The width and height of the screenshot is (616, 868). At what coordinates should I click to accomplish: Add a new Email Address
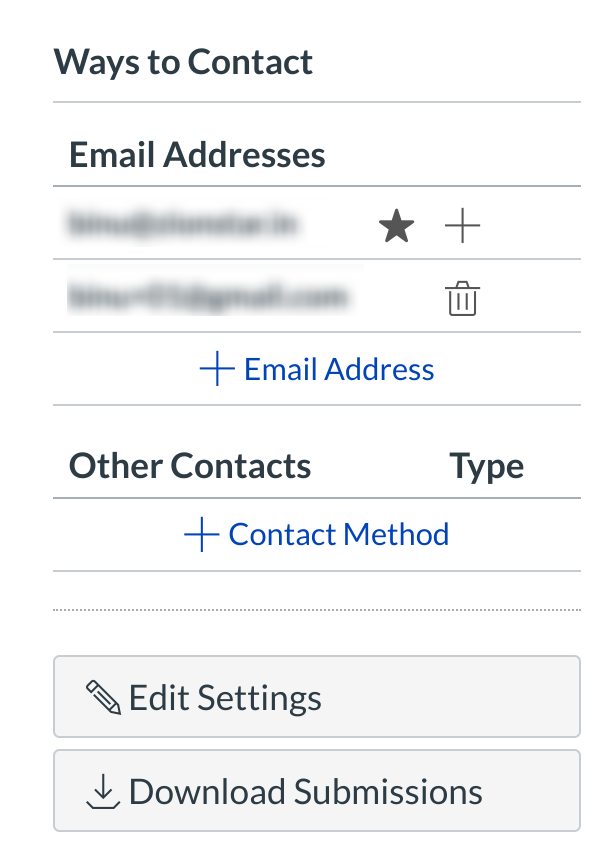317,369
